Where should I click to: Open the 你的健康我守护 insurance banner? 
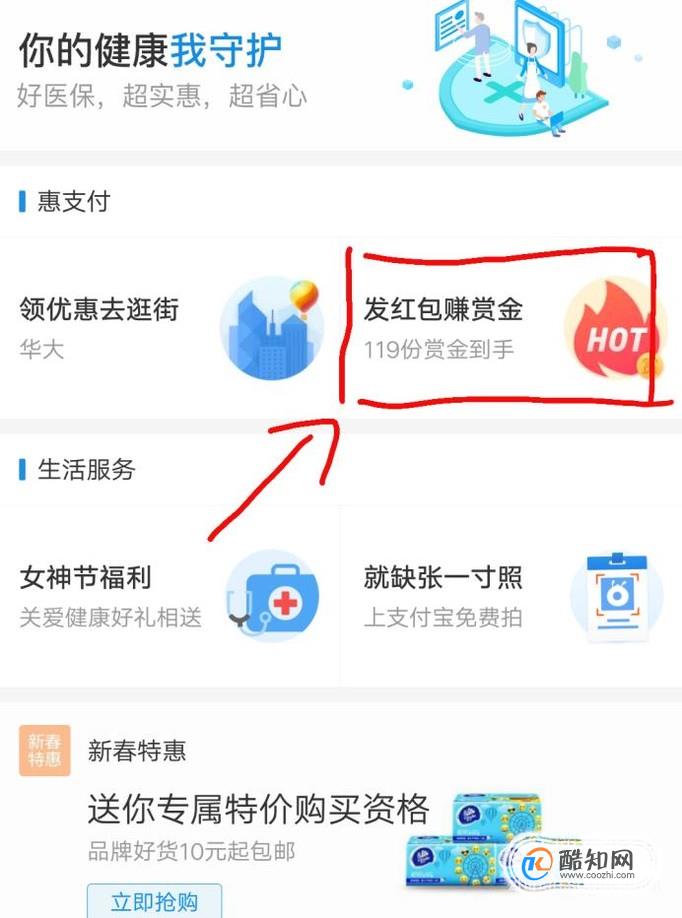[341, 74]
